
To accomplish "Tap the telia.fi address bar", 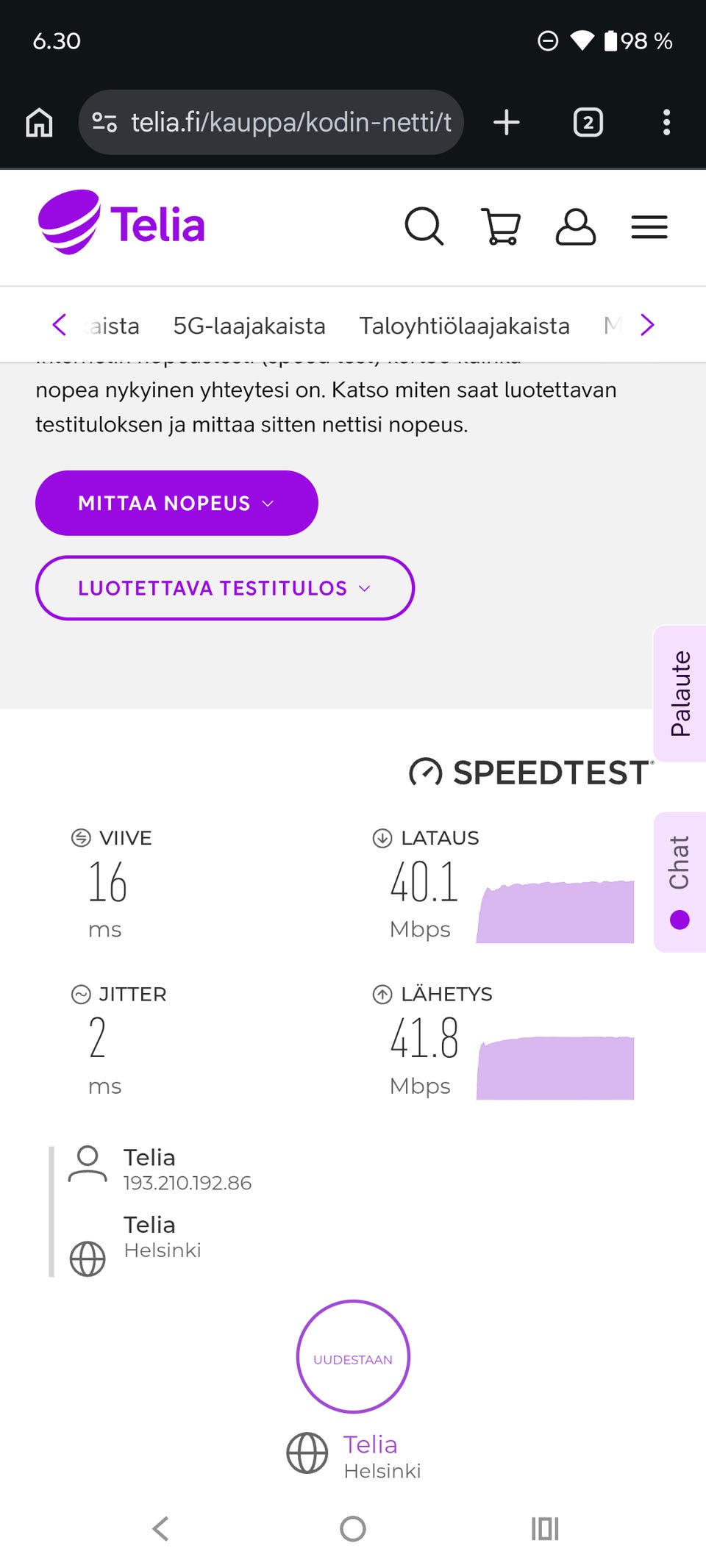I will (x=271, y=122).
